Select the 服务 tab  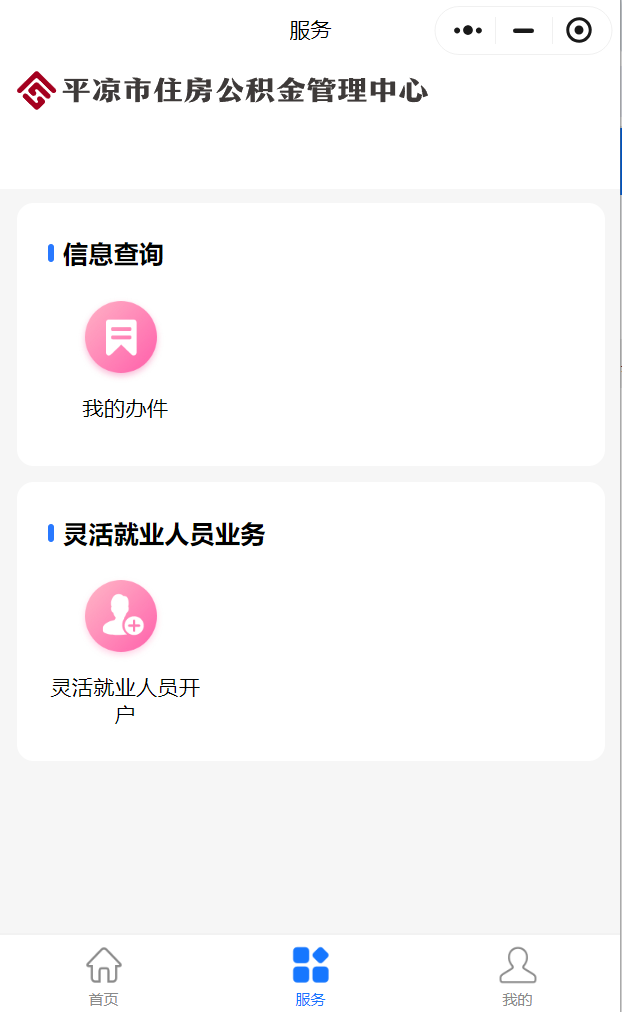coord(310,976)
